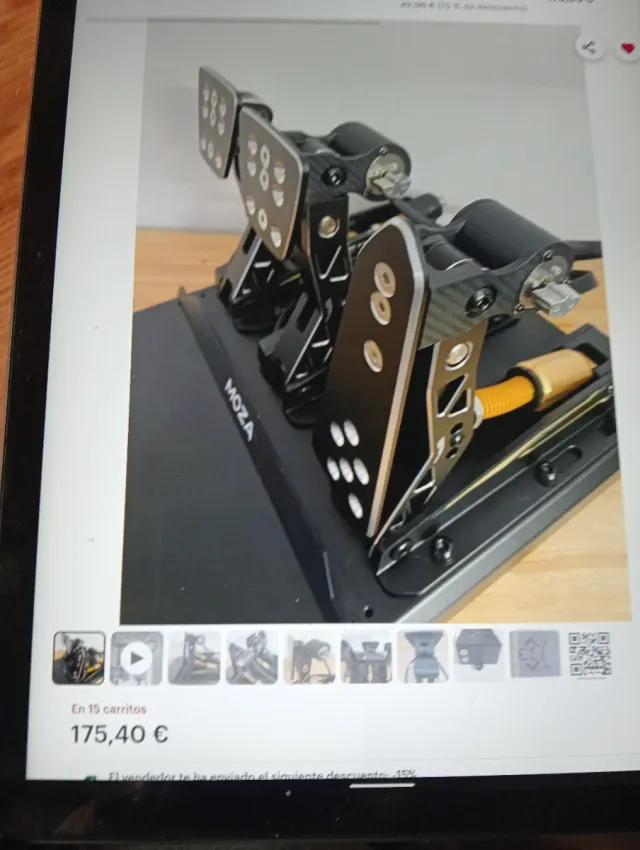Select the eighth gallery thumbnail
The height and width of the screenshot is (850, 640).
point(479,654)
